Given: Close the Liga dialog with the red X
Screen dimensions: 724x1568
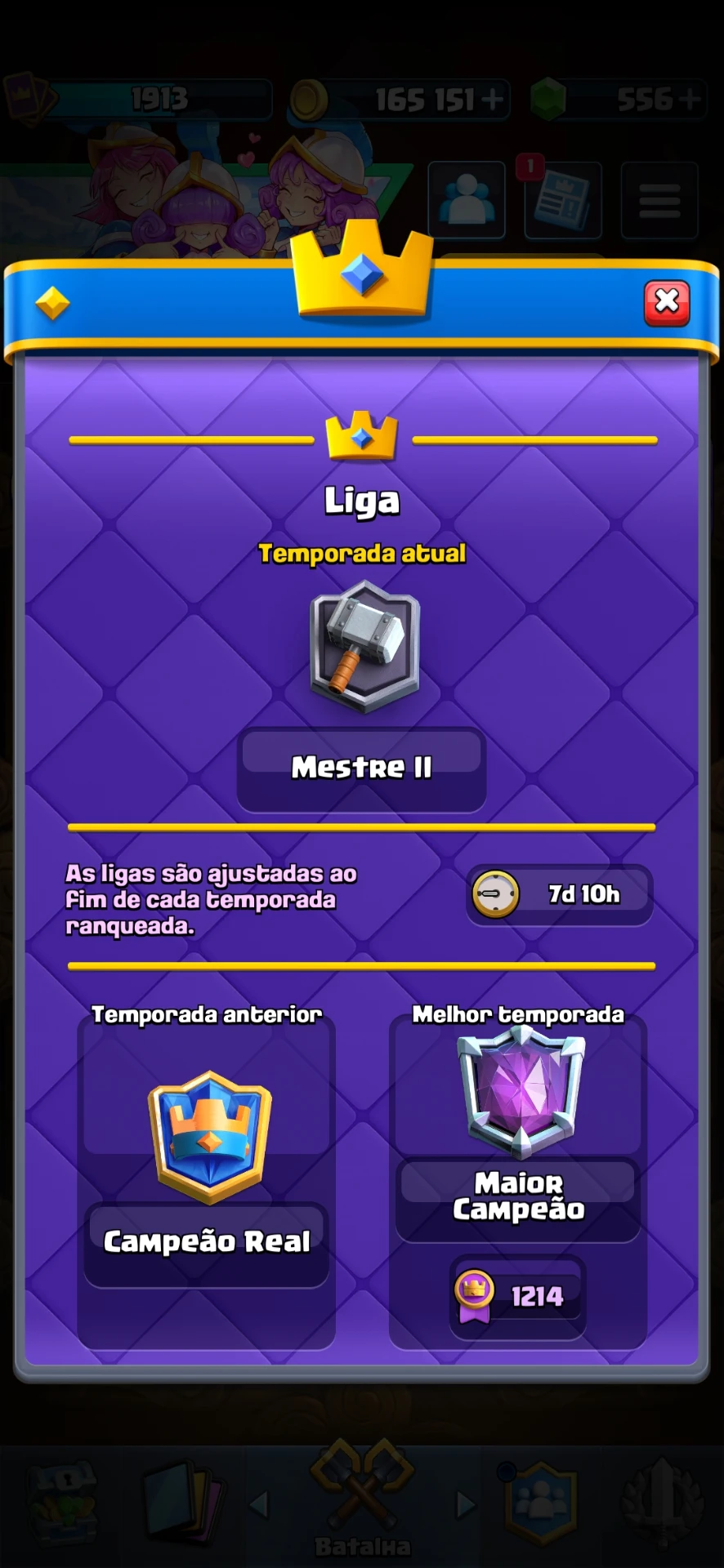Looking at the screenshot, I should [x=667, y=303].
